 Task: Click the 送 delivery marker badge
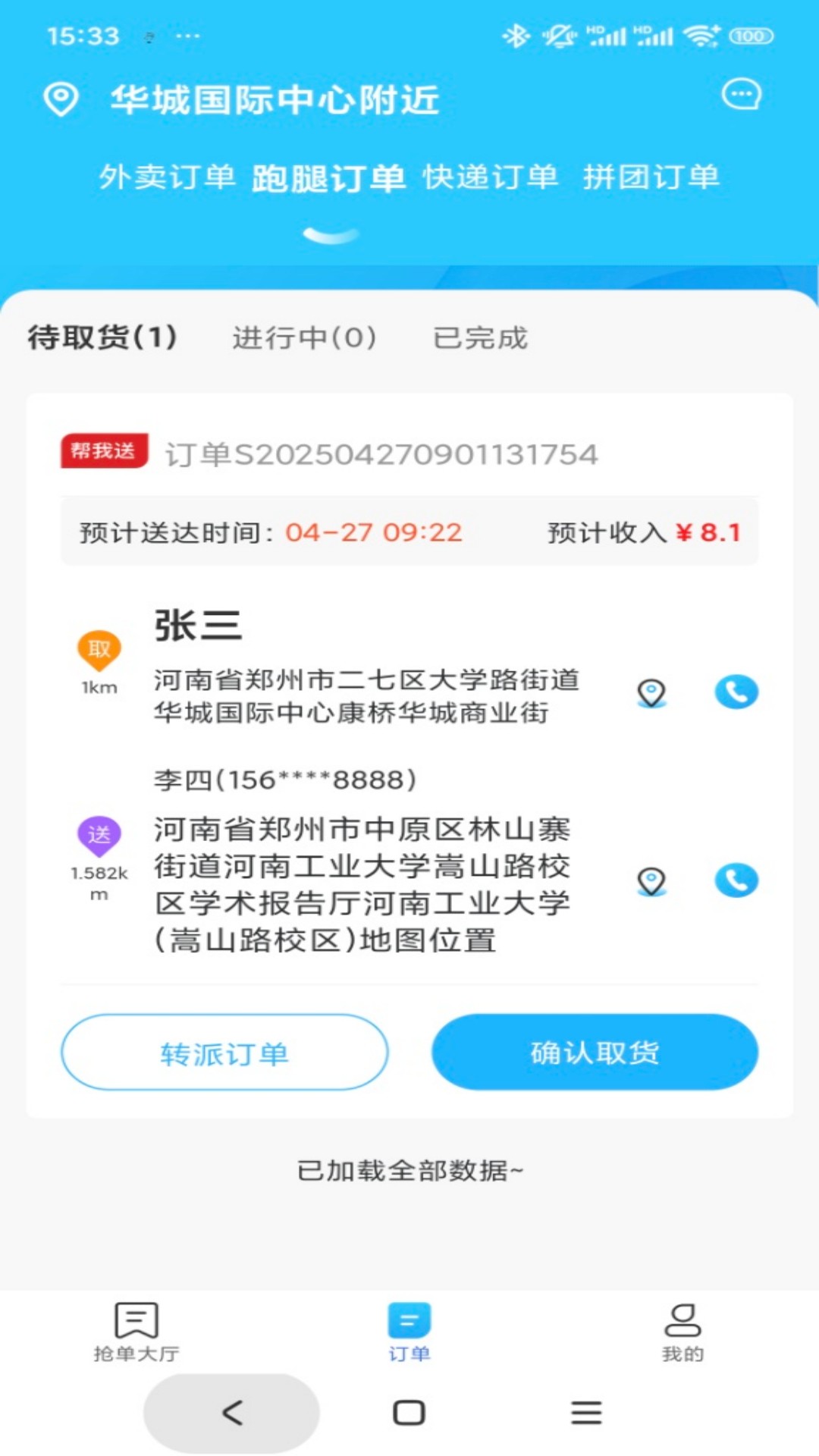point(100,834)
